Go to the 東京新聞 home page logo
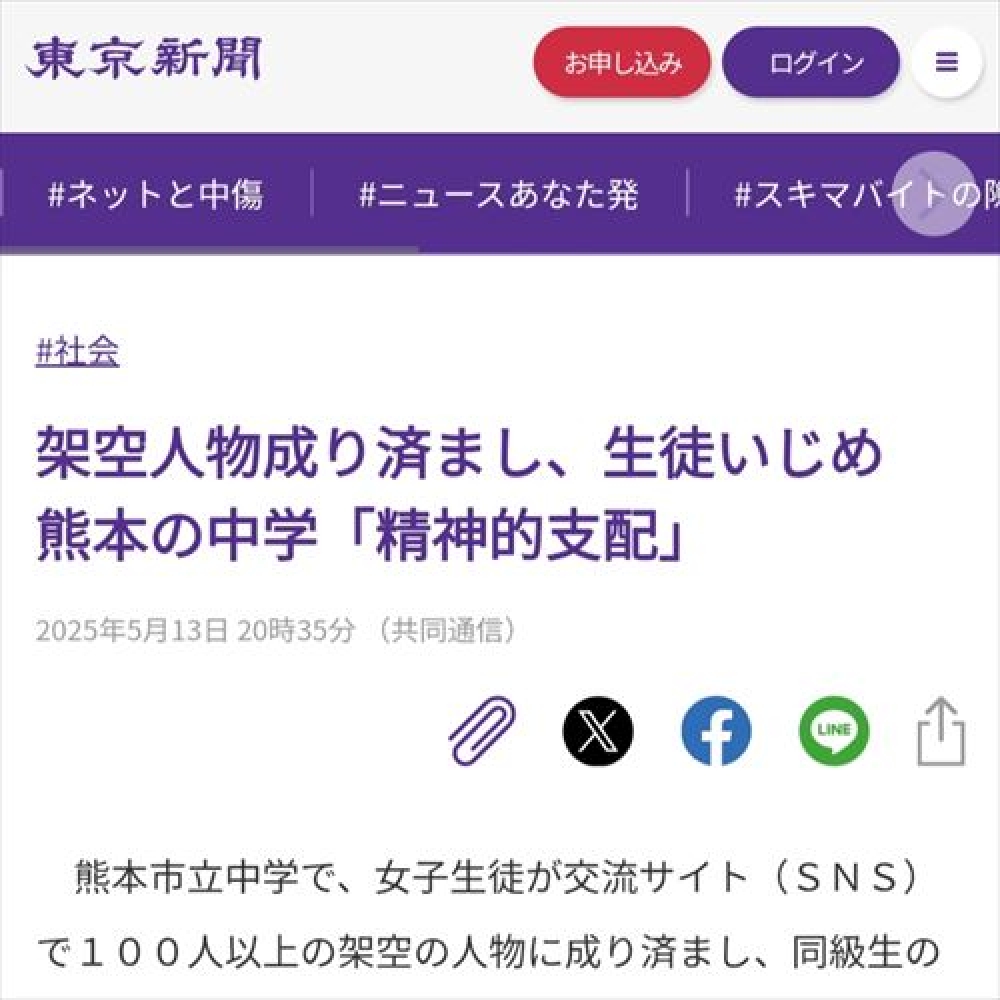Viewport: 1000px width, 1000px height. [143, 60]
